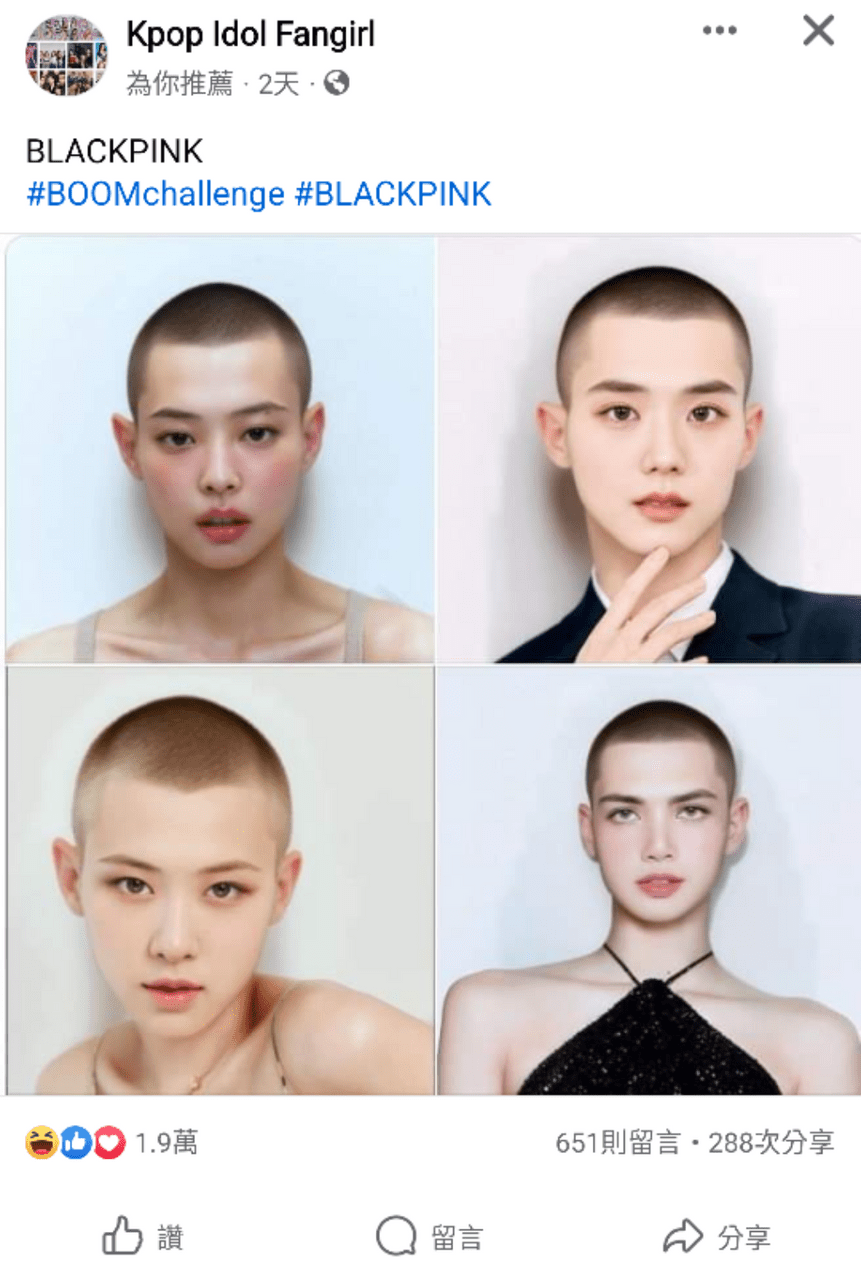Open the three-dot post options menu
Screen dimensions: 861x1280
[719, 31]
